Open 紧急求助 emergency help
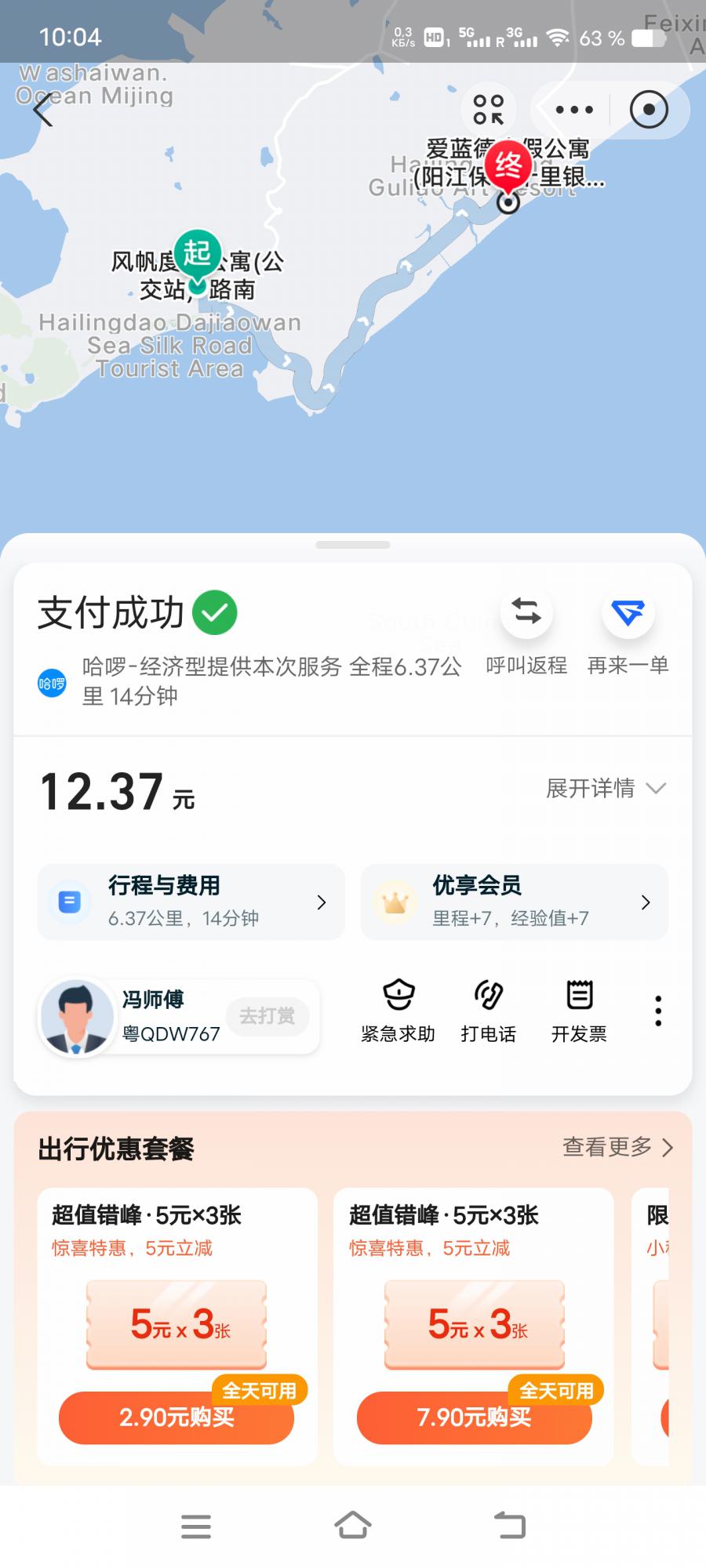The width and height of the screenshot is (706, 1568). pos(398,1011)
